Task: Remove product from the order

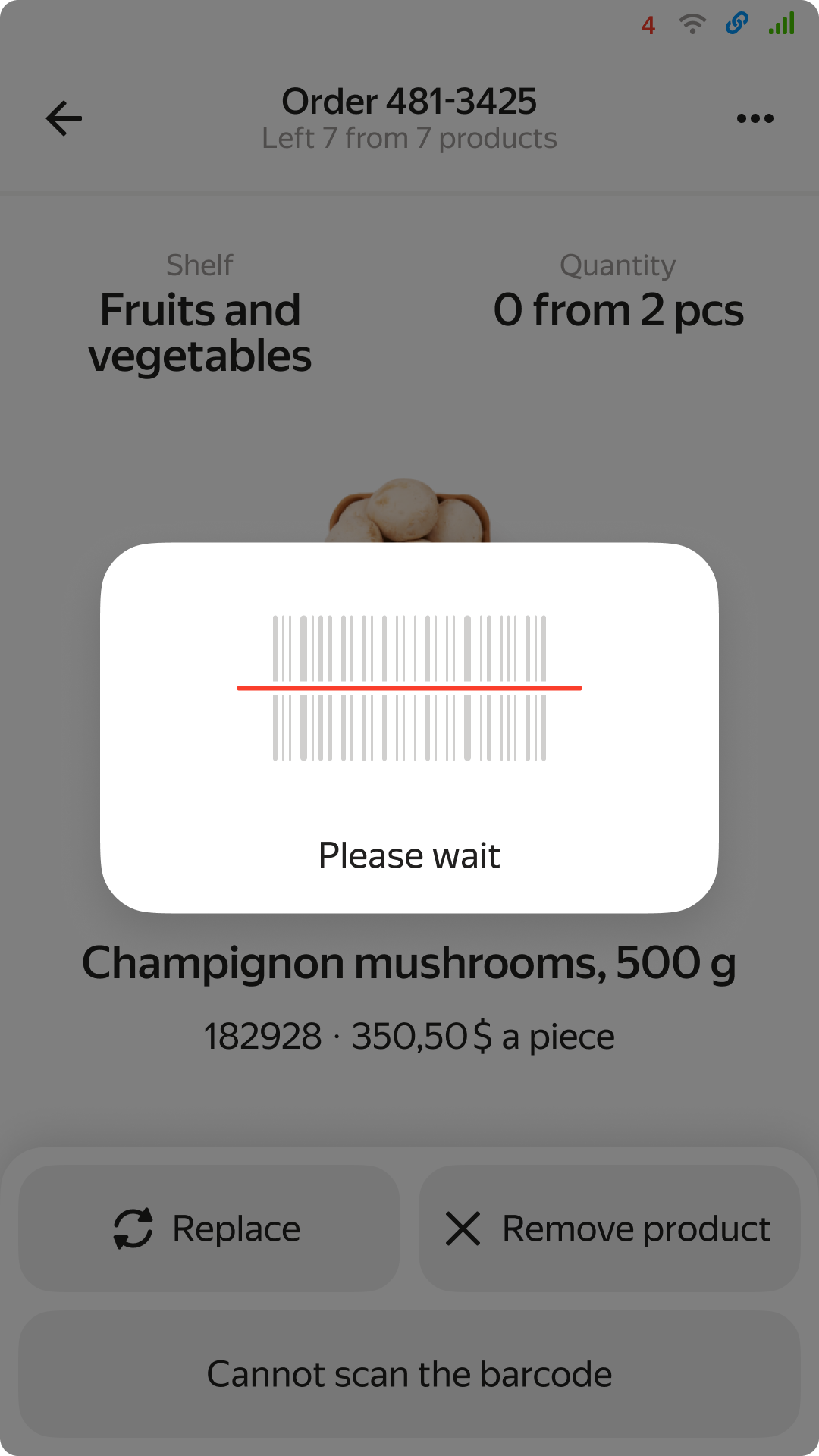Action: tap(610, 1228)
